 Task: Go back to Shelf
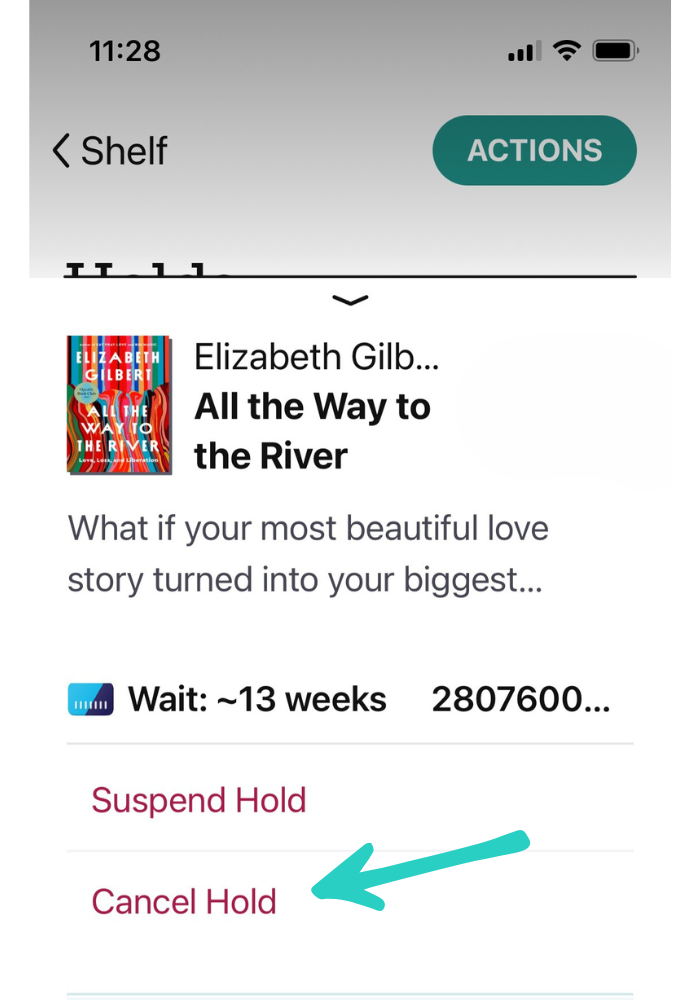pyautogui.click(x=110, y=151)
